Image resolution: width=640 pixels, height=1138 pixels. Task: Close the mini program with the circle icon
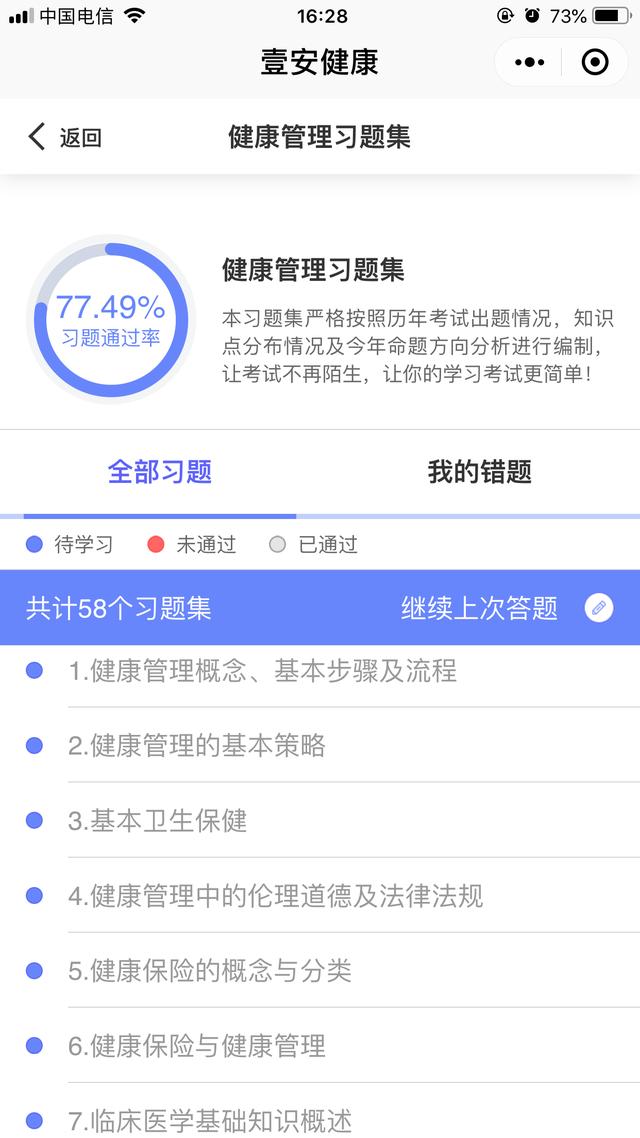coord(595,62)
